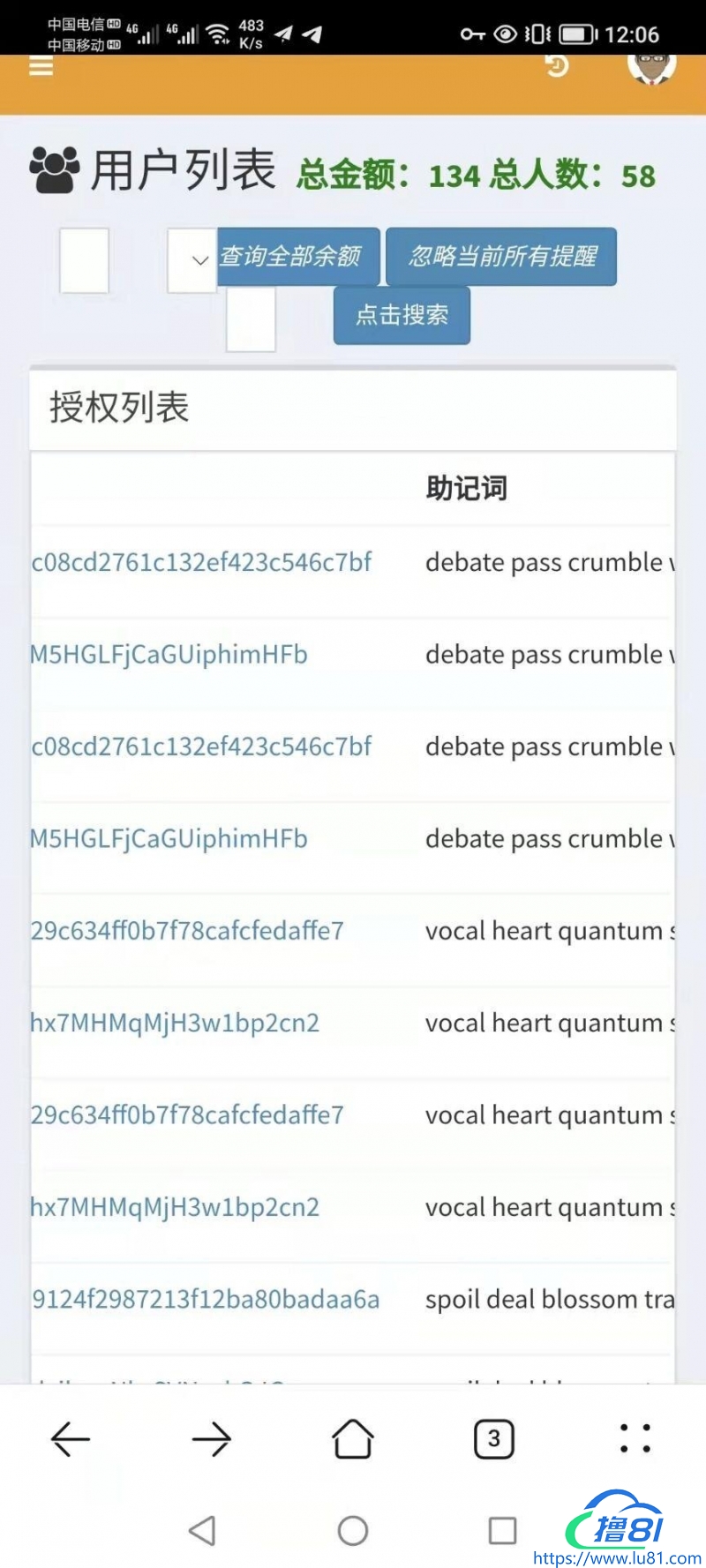Open the hamburger menu in the orange header

click(40, 66)
